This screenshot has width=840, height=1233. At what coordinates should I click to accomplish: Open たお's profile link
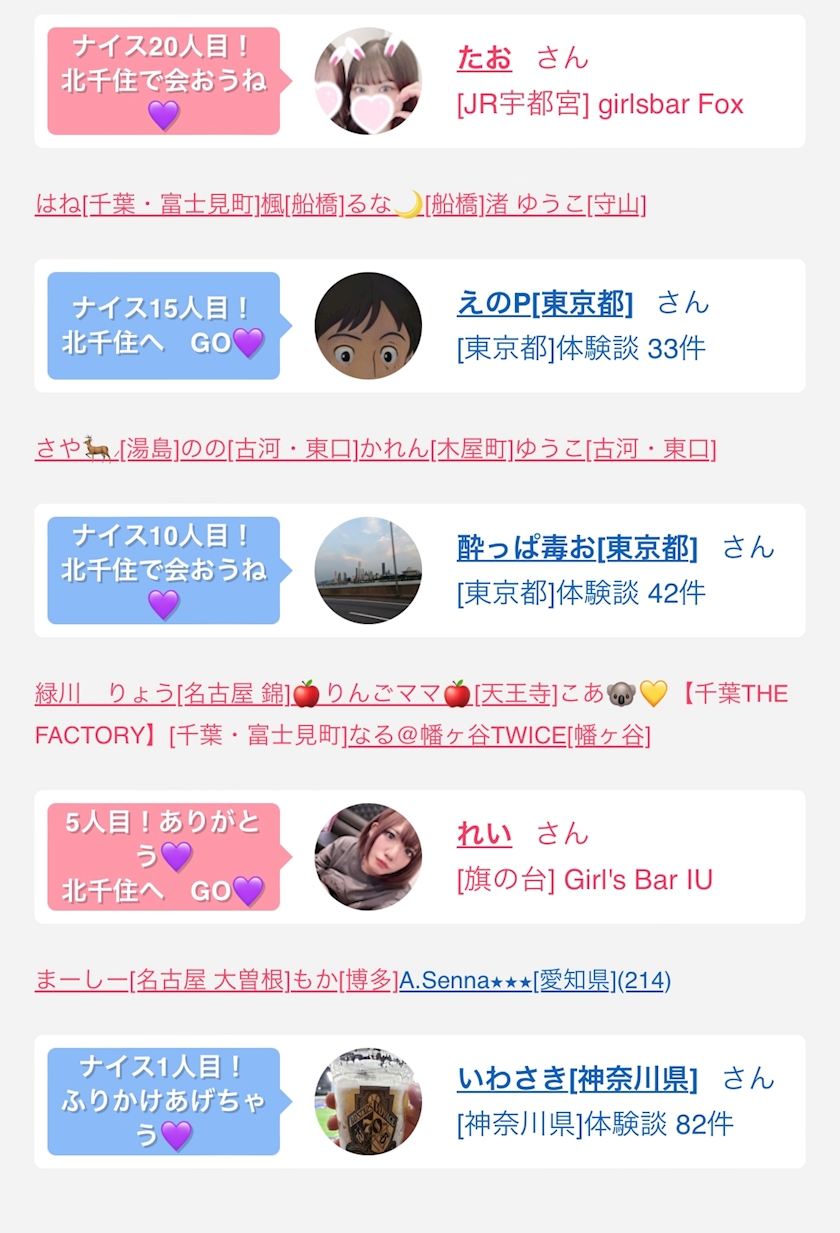tap(484, 58)
